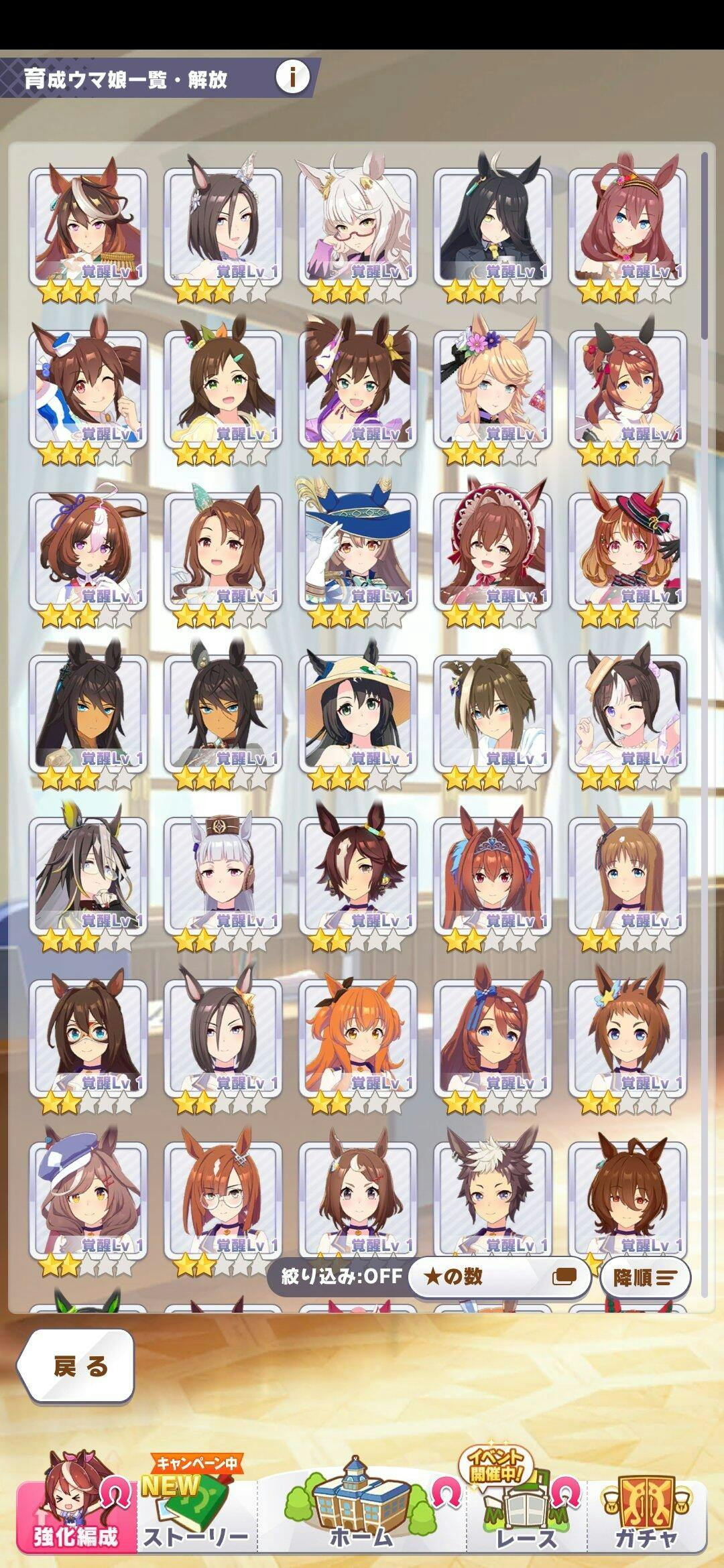Select the white-haired character with red glasses
This screenshot has height=1568, width=724.
point(357,226)
